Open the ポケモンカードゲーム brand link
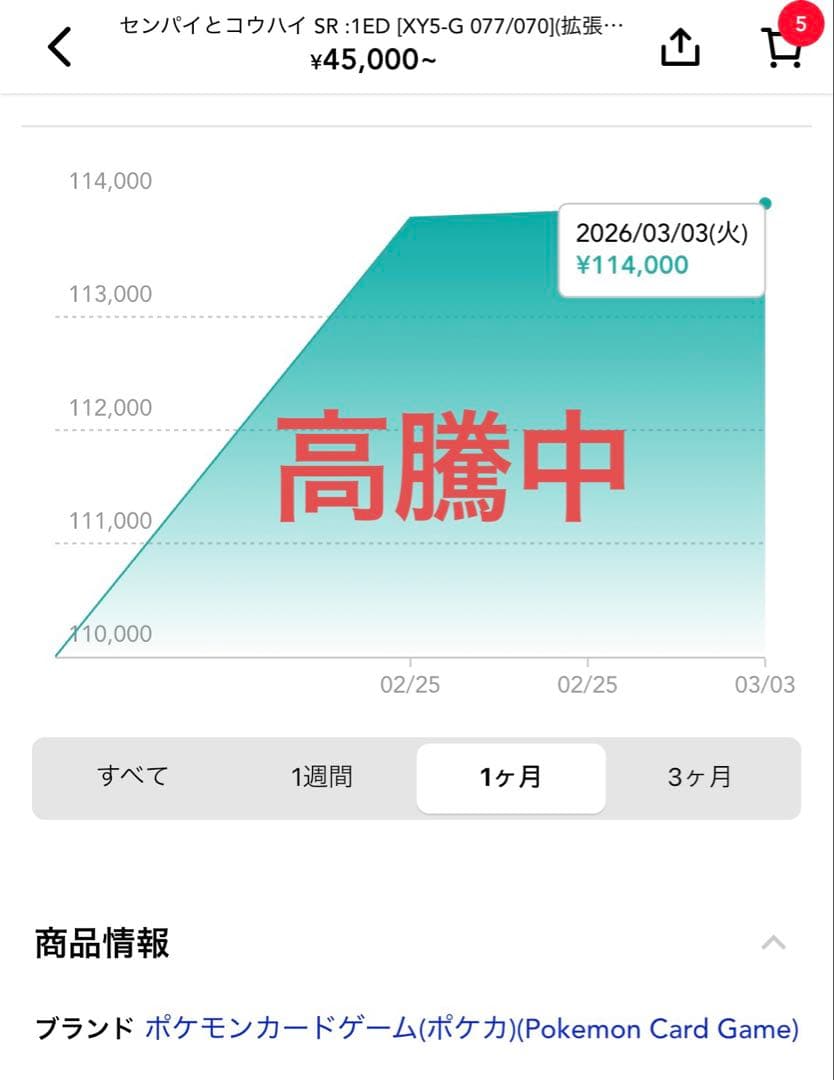Viewport: 834px width, 1080px height. click(471, 1028)
